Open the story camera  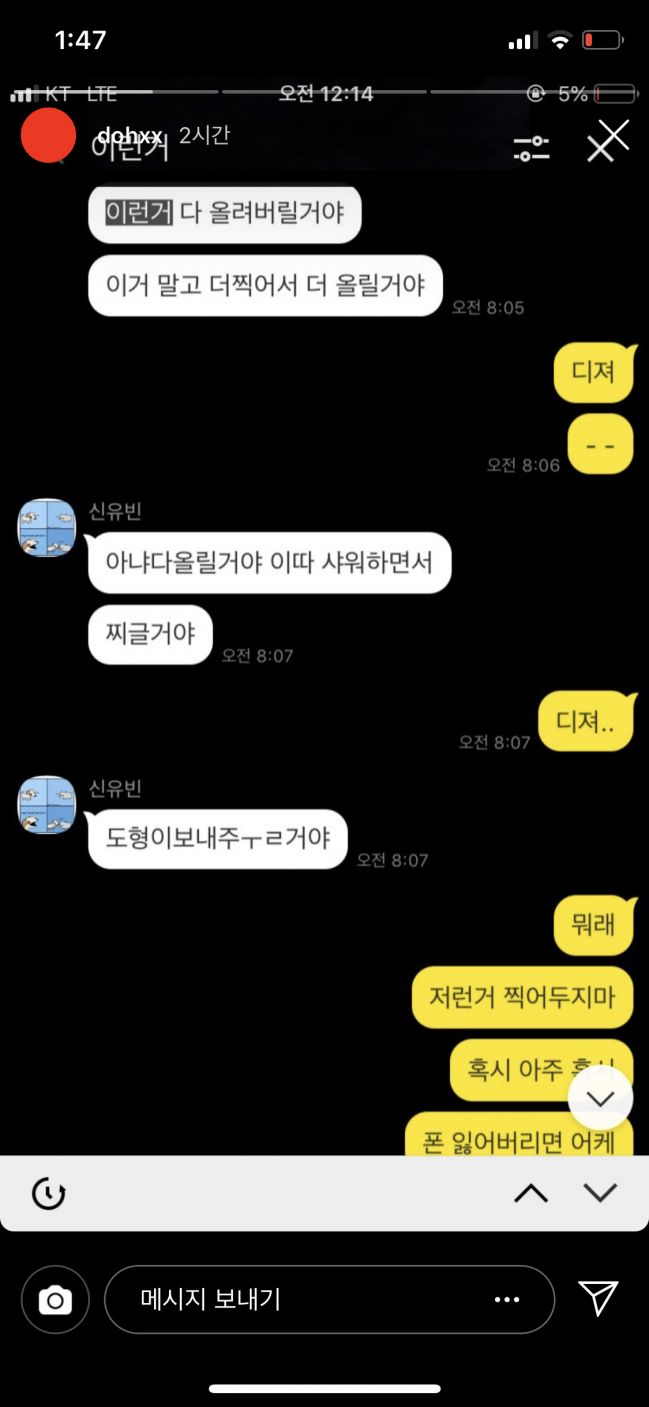pyautogui.click(x=55, y=1300)
